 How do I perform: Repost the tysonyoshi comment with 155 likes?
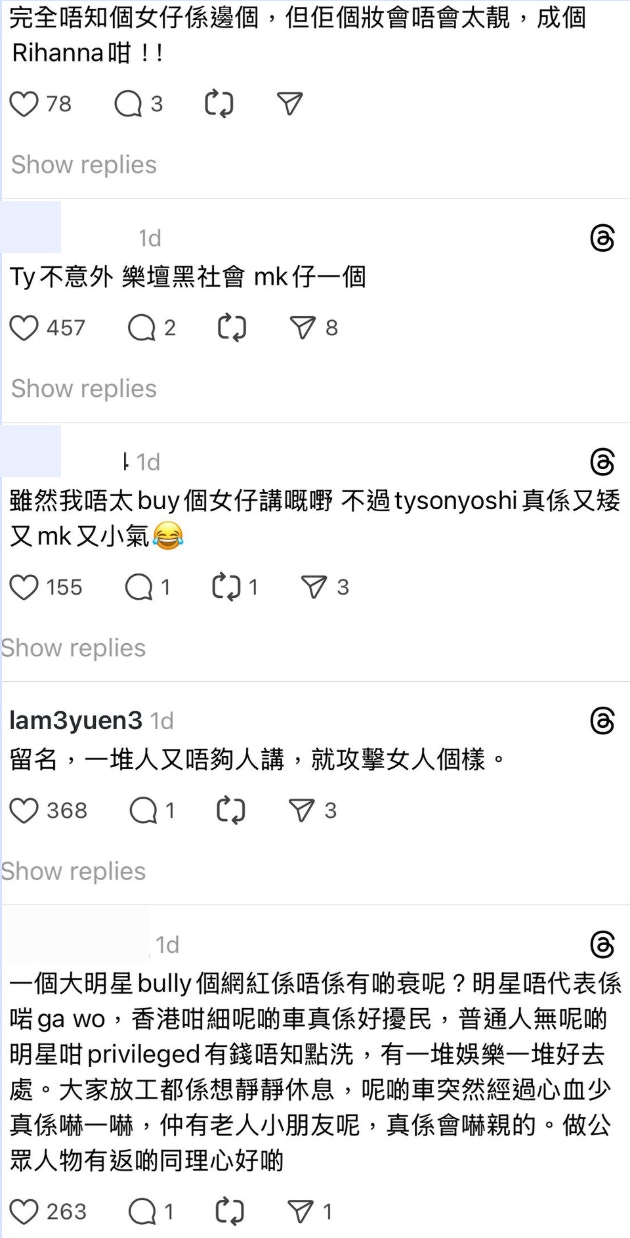tap(227, 588)
